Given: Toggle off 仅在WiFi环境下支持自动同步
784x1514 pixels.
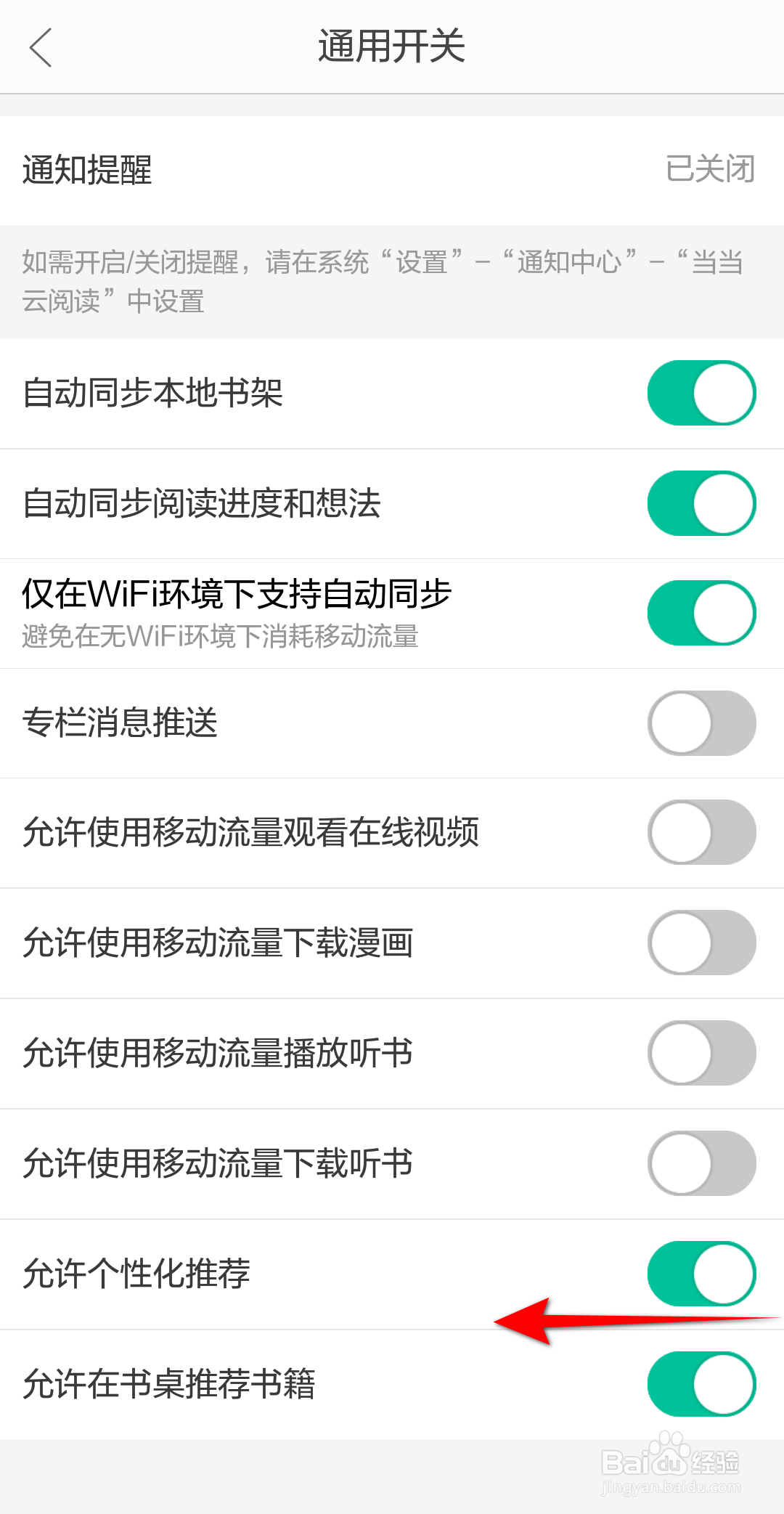Looking at the screenshot, I should pyautogui.click(x=701, y=613).
